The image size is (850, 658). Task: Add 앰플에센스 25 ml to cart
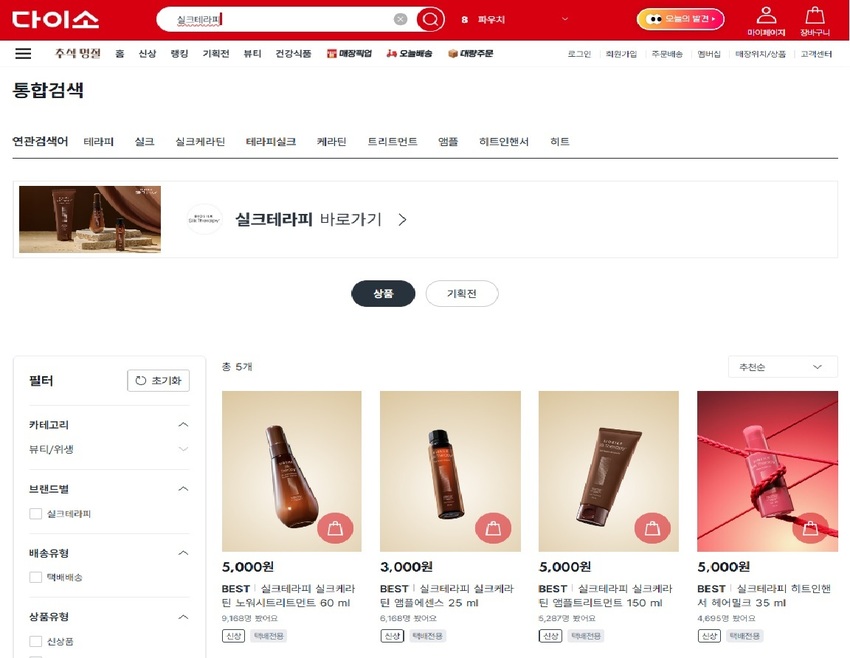(493, 528)
